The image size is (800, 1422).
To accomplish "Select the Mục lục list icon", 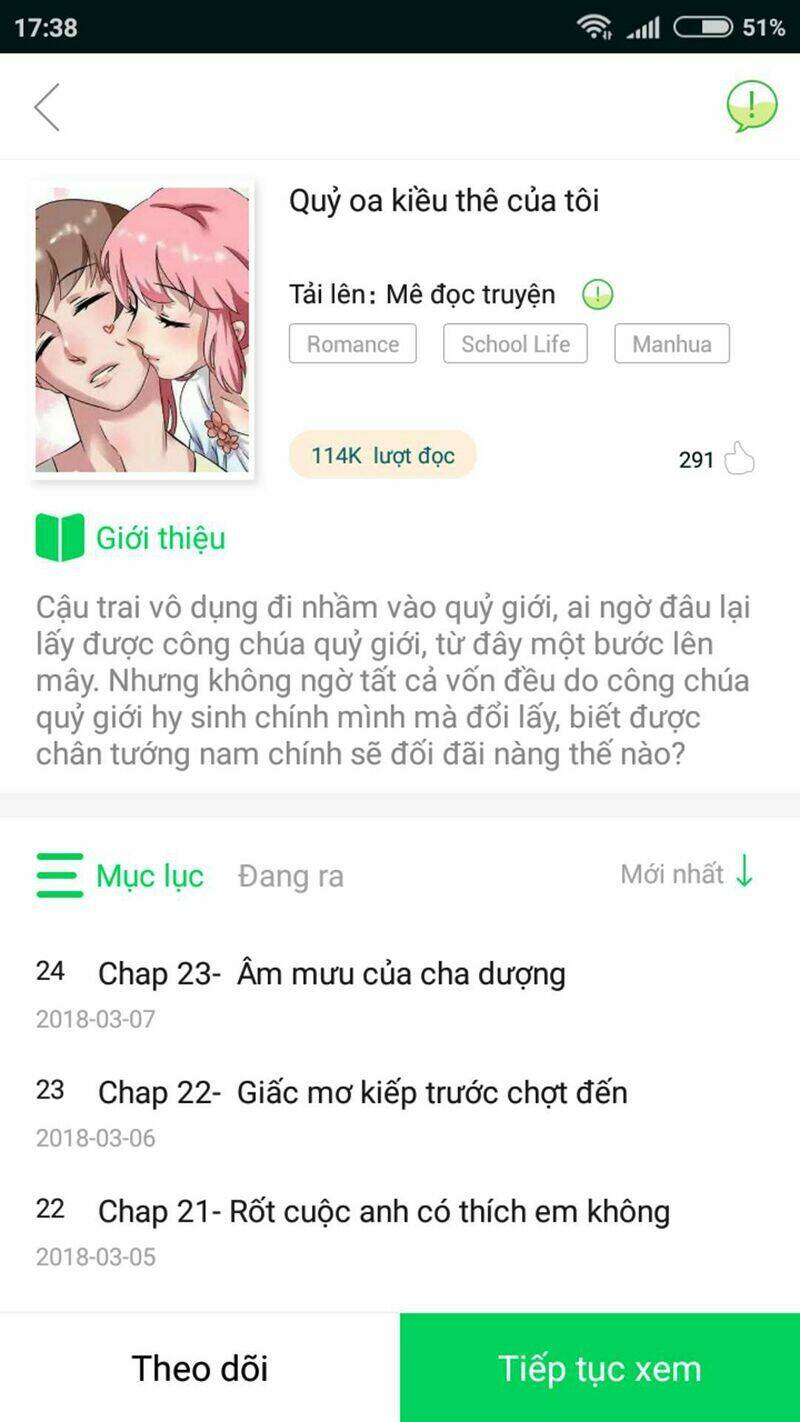I will click(x=58, y=875).
